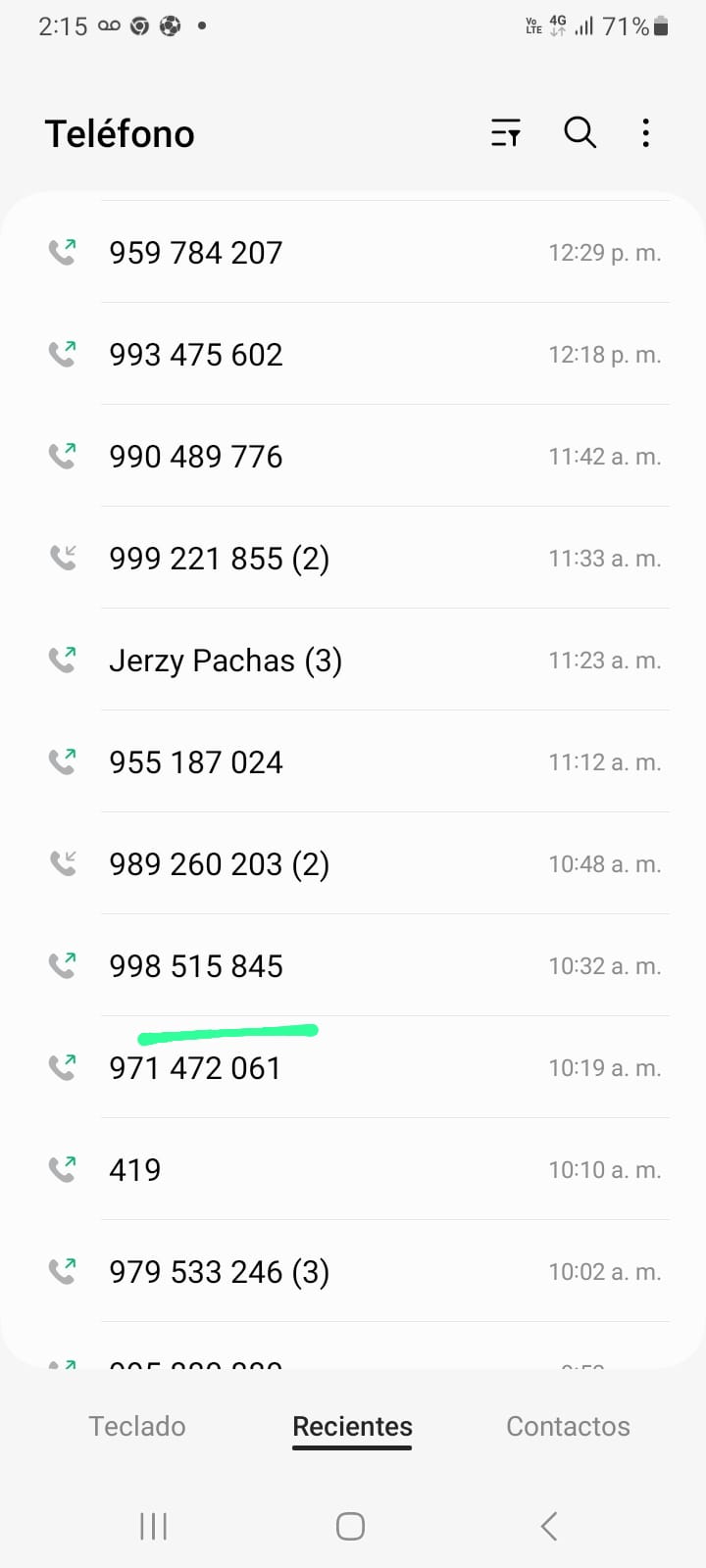Search the call history

[x=580, y=132]
